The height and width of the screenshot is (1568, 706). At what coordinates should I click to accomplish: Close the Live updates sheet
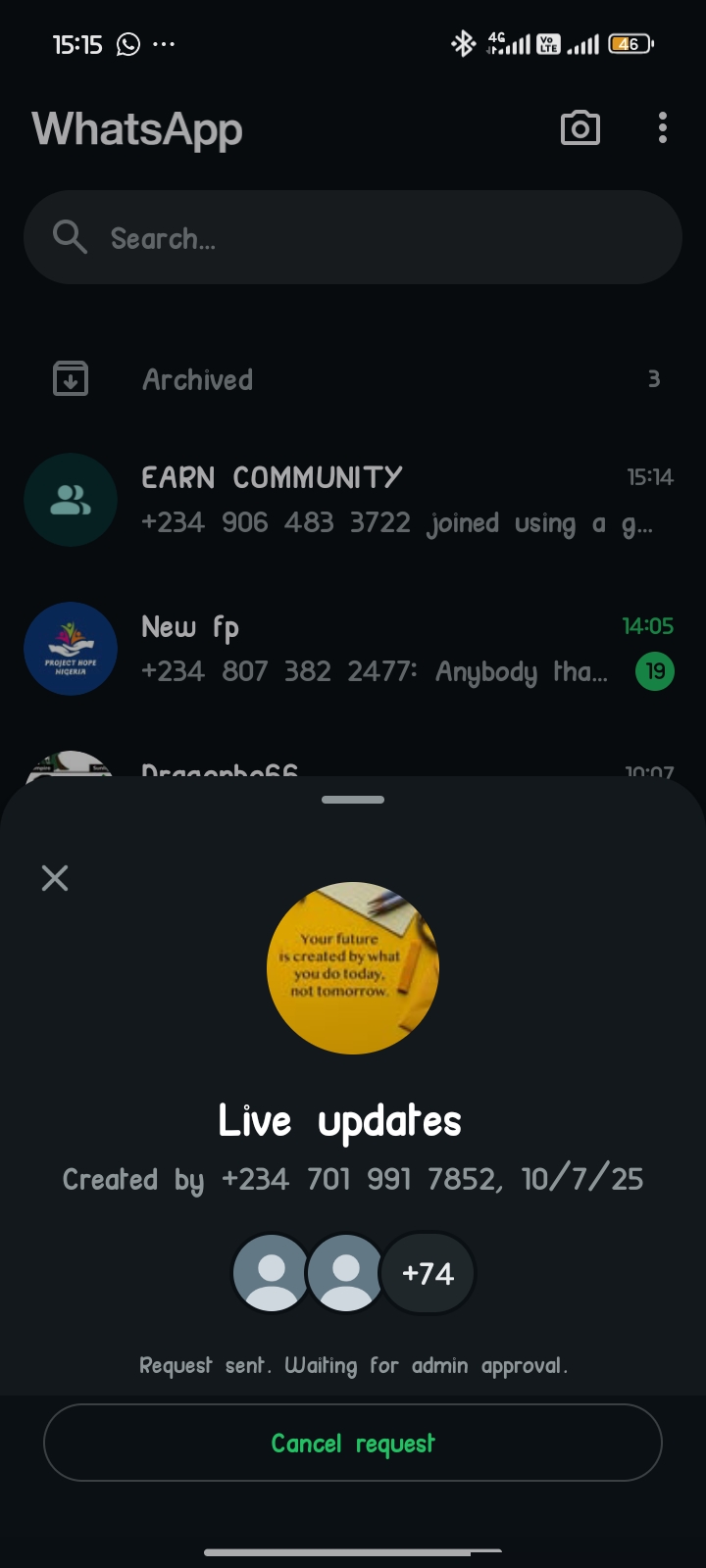pos(55,877)
